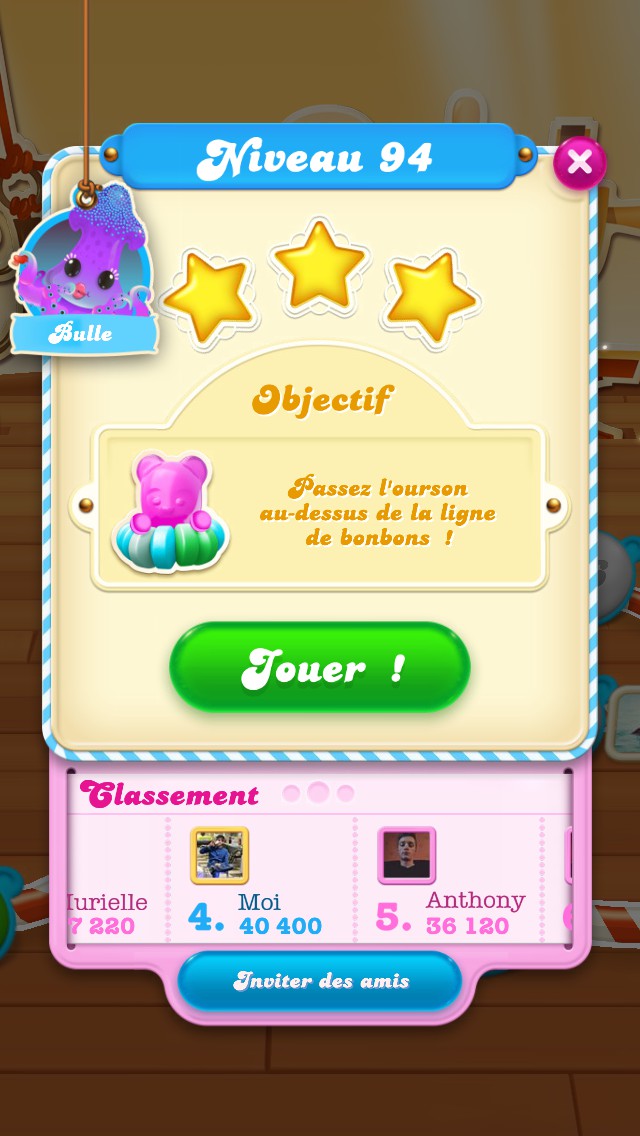Tap Inviter des amis button
The width and height of the screenshot is (640, 1136).
(x=320, y=981)
